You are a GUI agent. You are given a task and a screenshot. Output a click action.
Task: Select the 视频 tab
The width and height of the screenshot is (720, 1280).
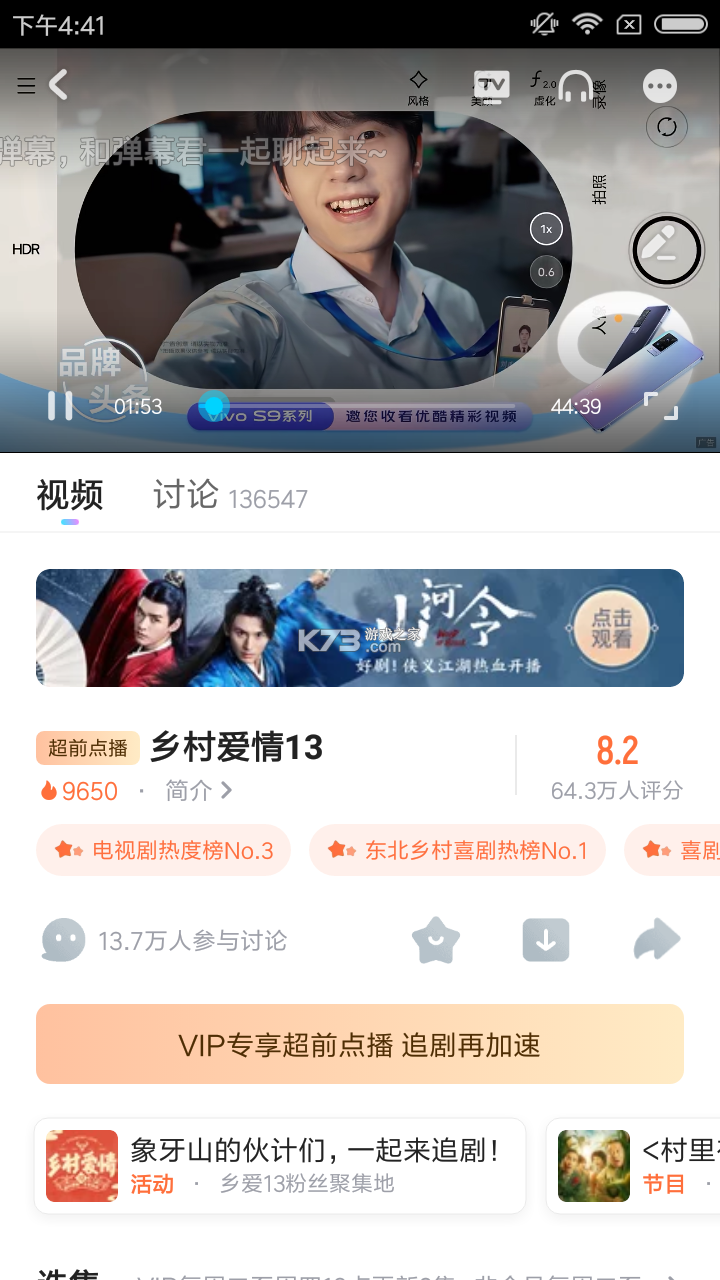pyautogui.click(x=70, y=495)
